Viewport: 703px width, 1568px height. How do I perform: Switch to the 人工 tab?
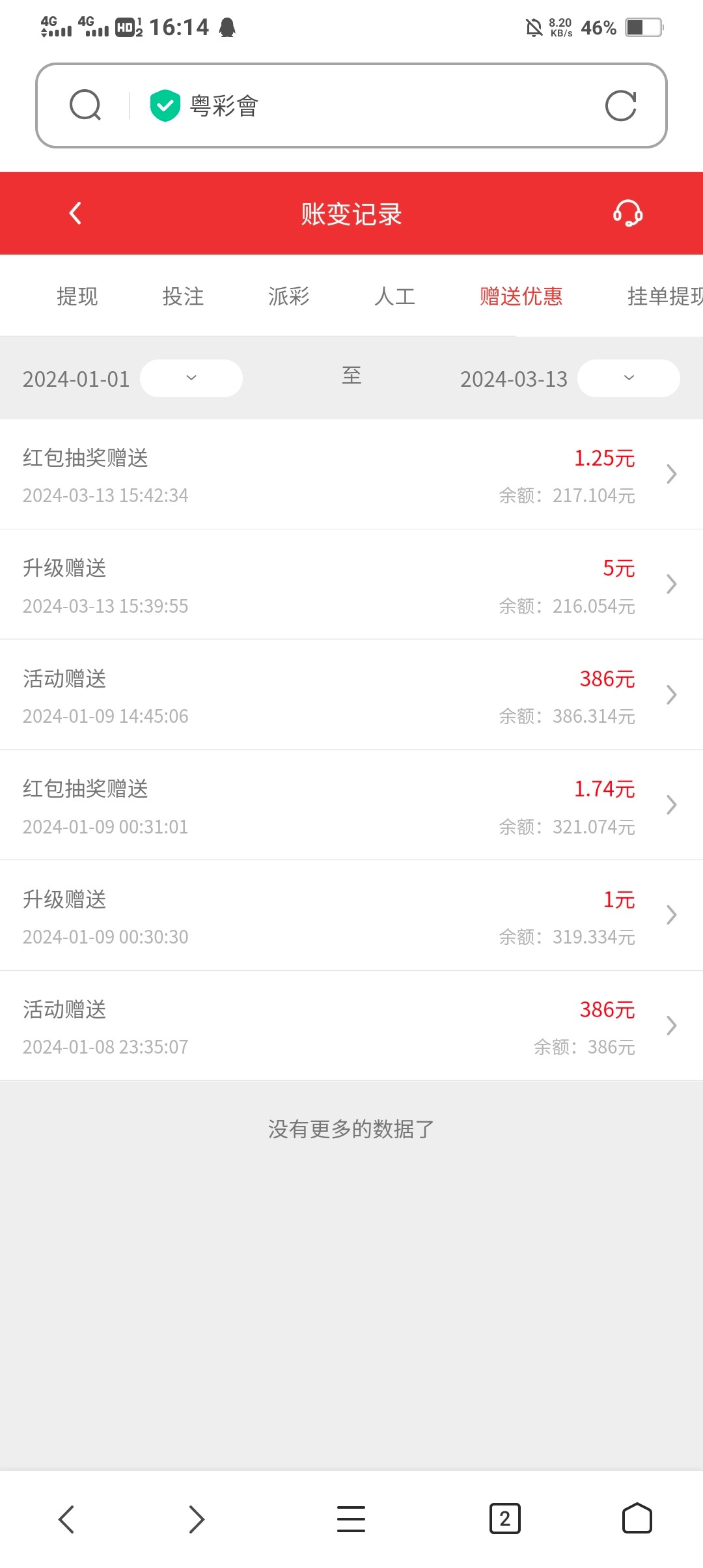(x=394, y=296)
